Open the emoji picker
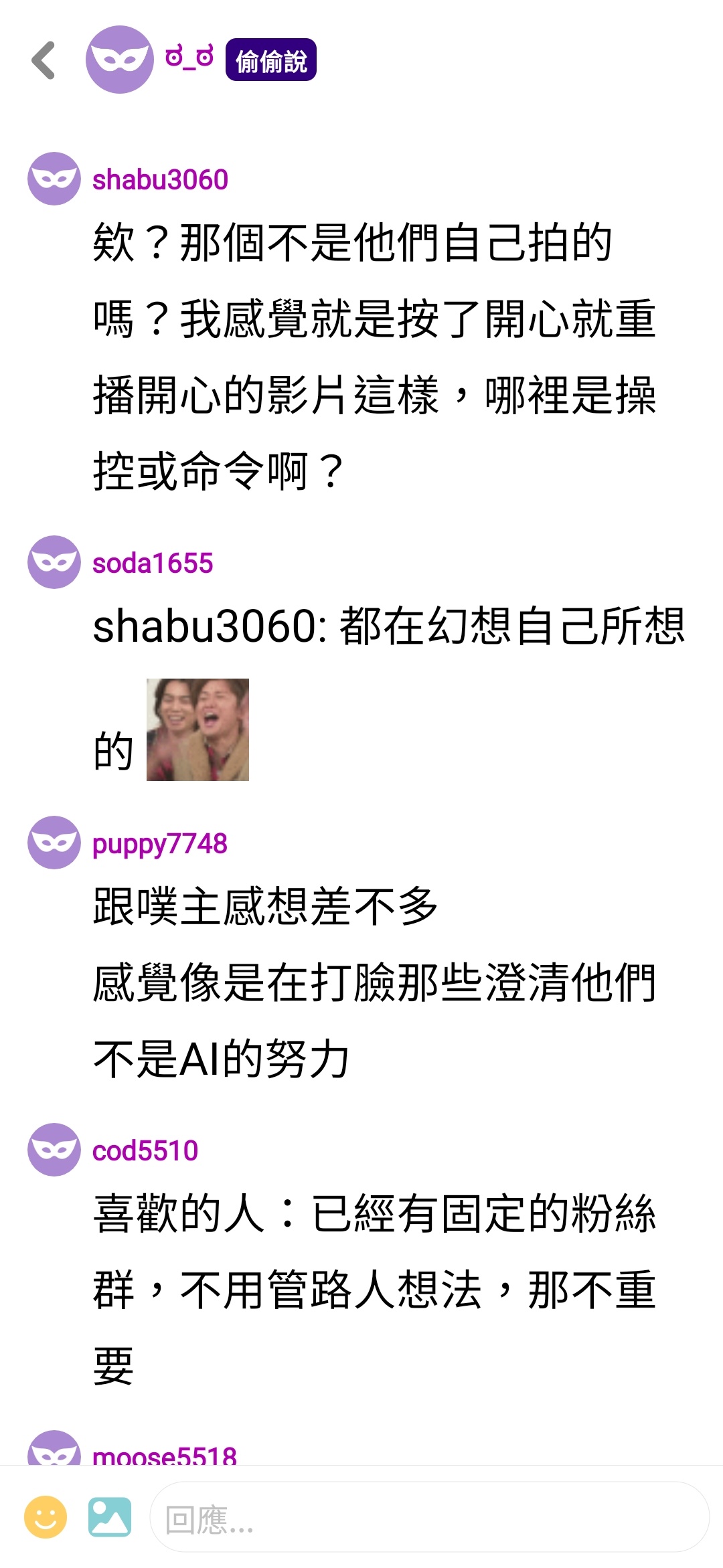723x1568 pixels. pos(46,1517)
